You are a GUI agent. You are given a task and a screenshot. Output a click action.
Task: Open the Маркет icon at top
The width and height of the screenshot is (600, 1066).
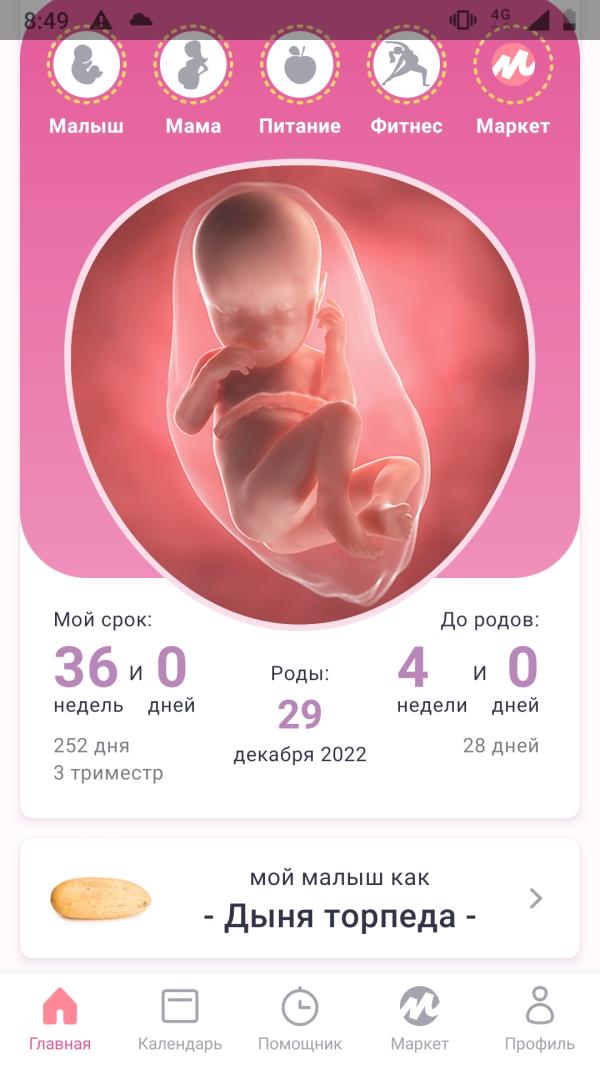[513, 65]
